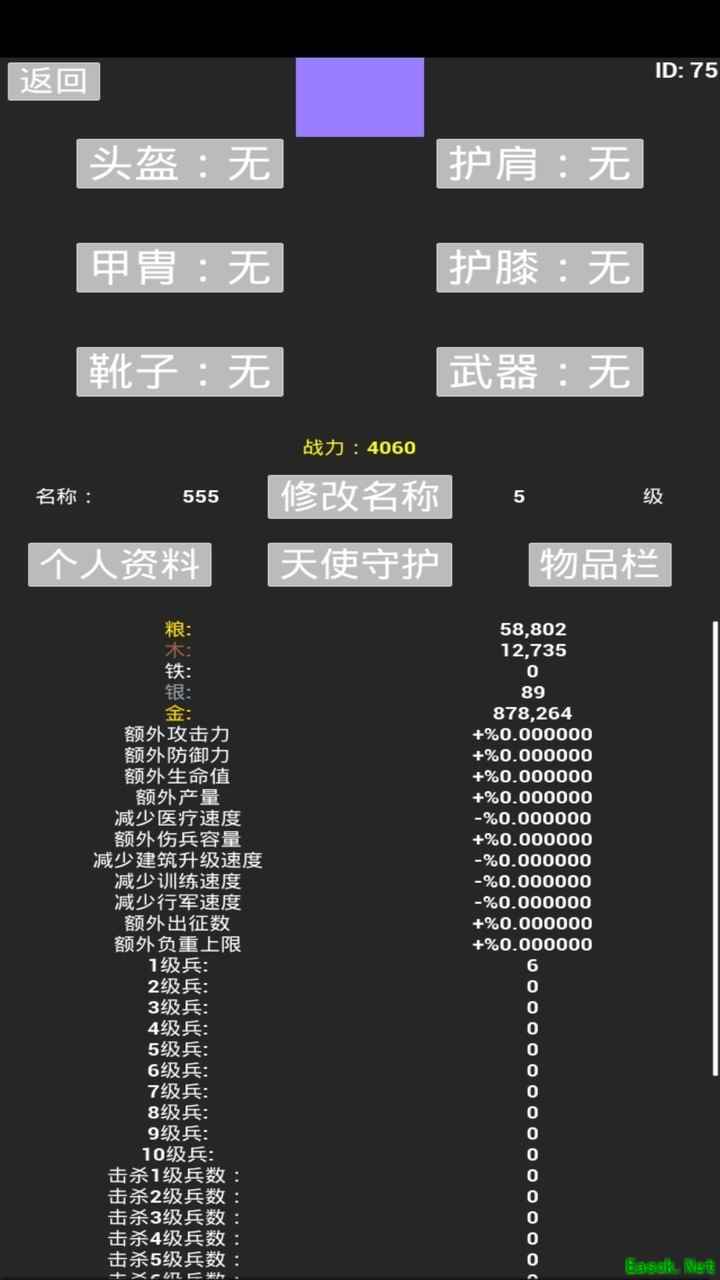Open 个人资料 personal profile
This screenshot has width=720, height=1280.
(x=120, y=564)
